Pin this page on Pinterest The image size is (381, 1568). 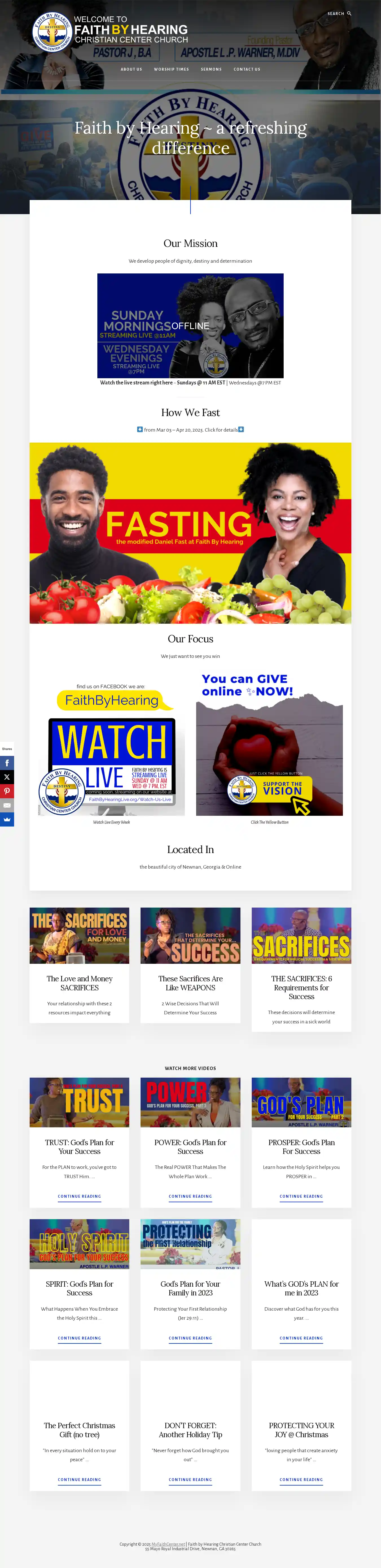tap(7, 791)
